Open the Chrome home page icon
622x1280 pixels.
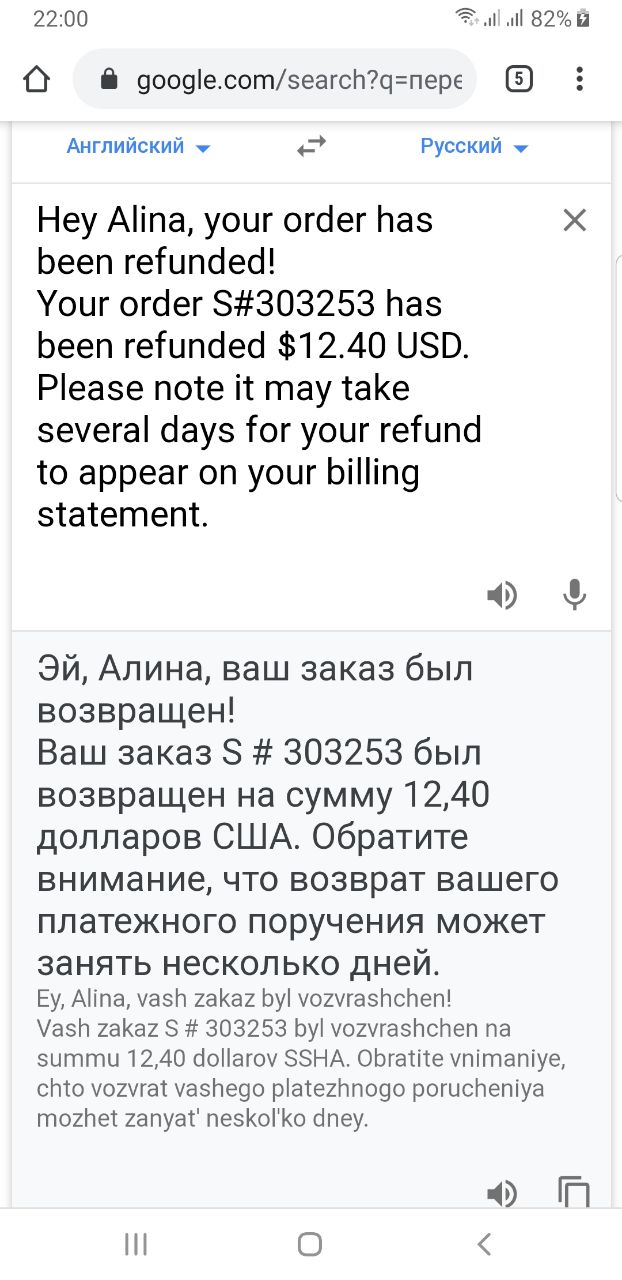37,79
